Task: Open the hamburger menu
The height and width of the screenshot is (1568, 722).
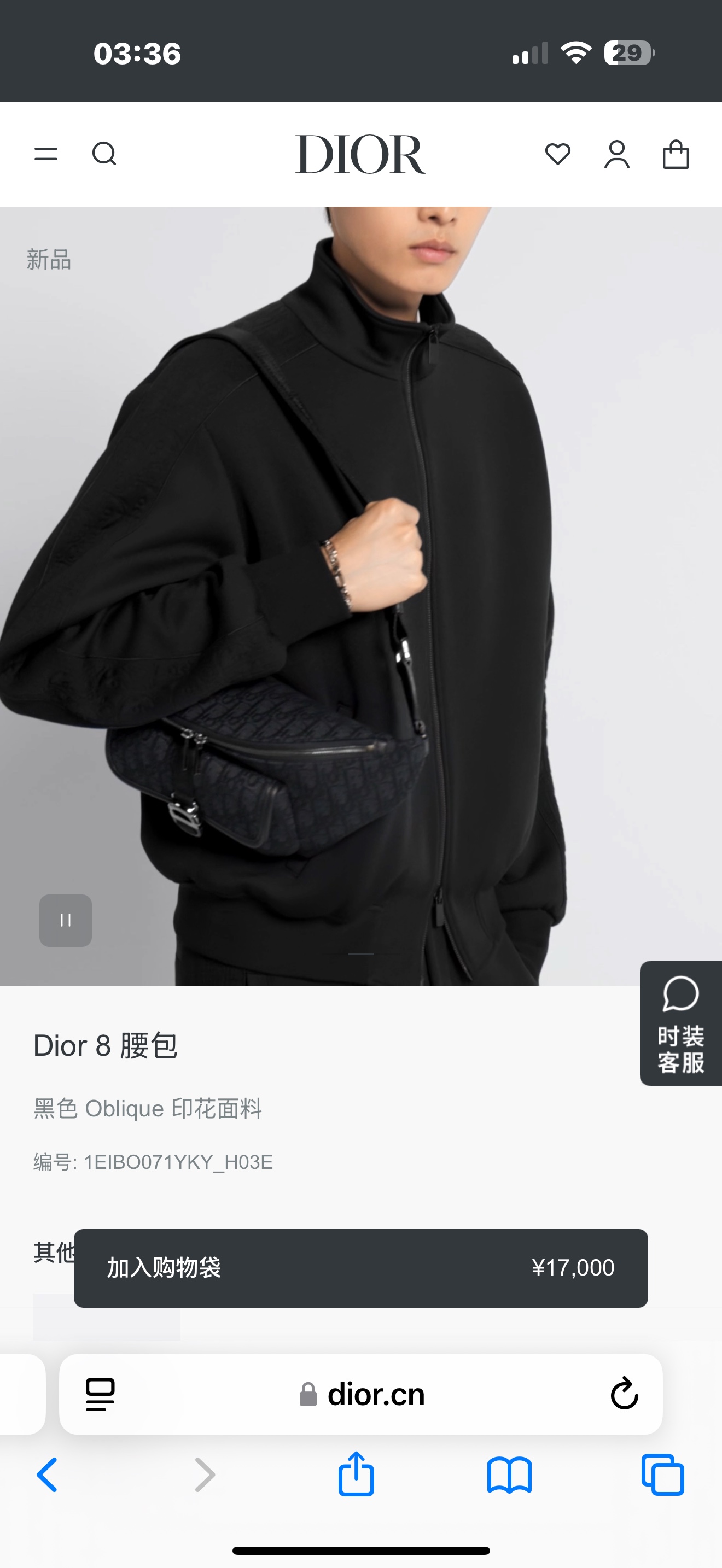Action: point(45,154)
